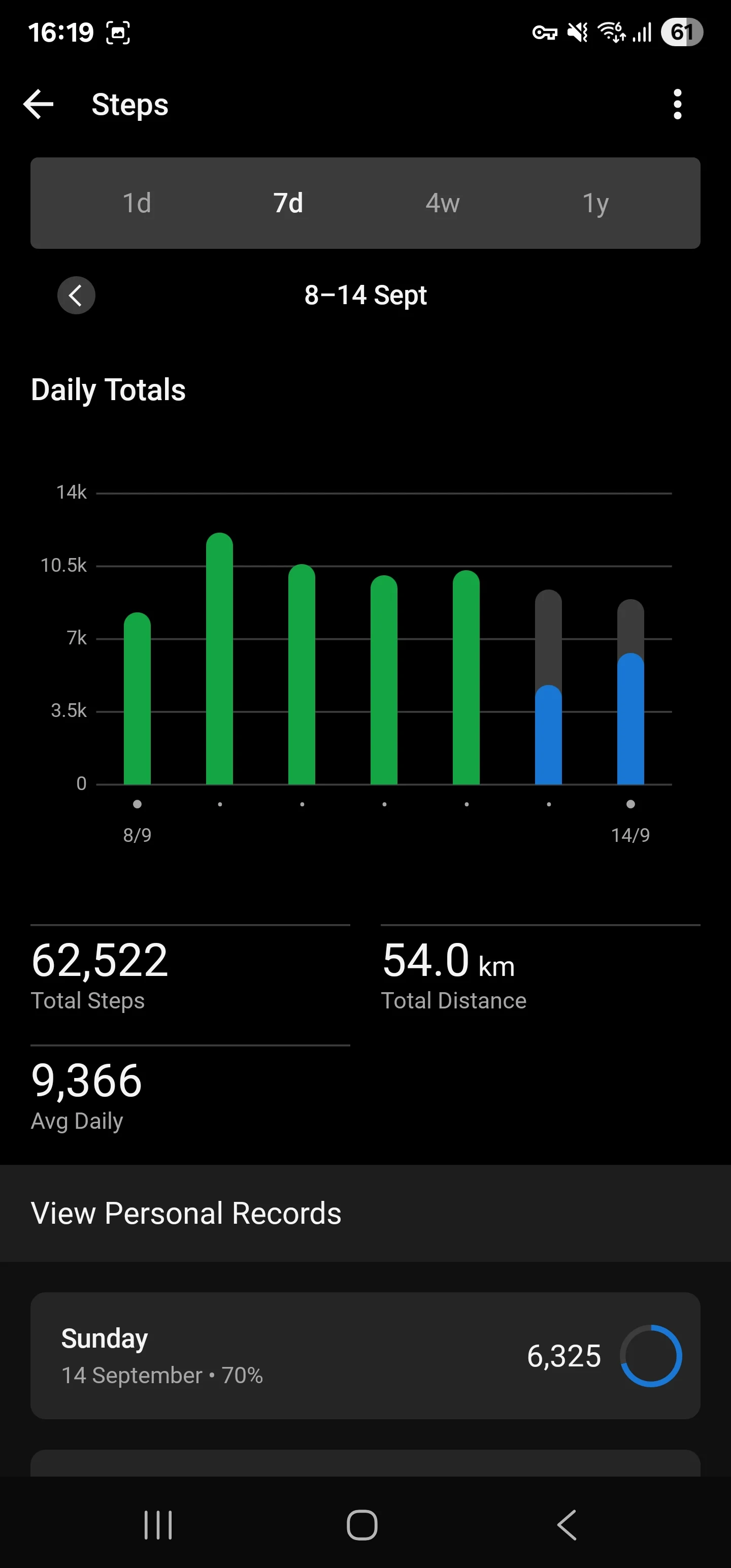731x1568 pixels.
Task: Open the three-dot overflow menu
Action: coord(677,104)
